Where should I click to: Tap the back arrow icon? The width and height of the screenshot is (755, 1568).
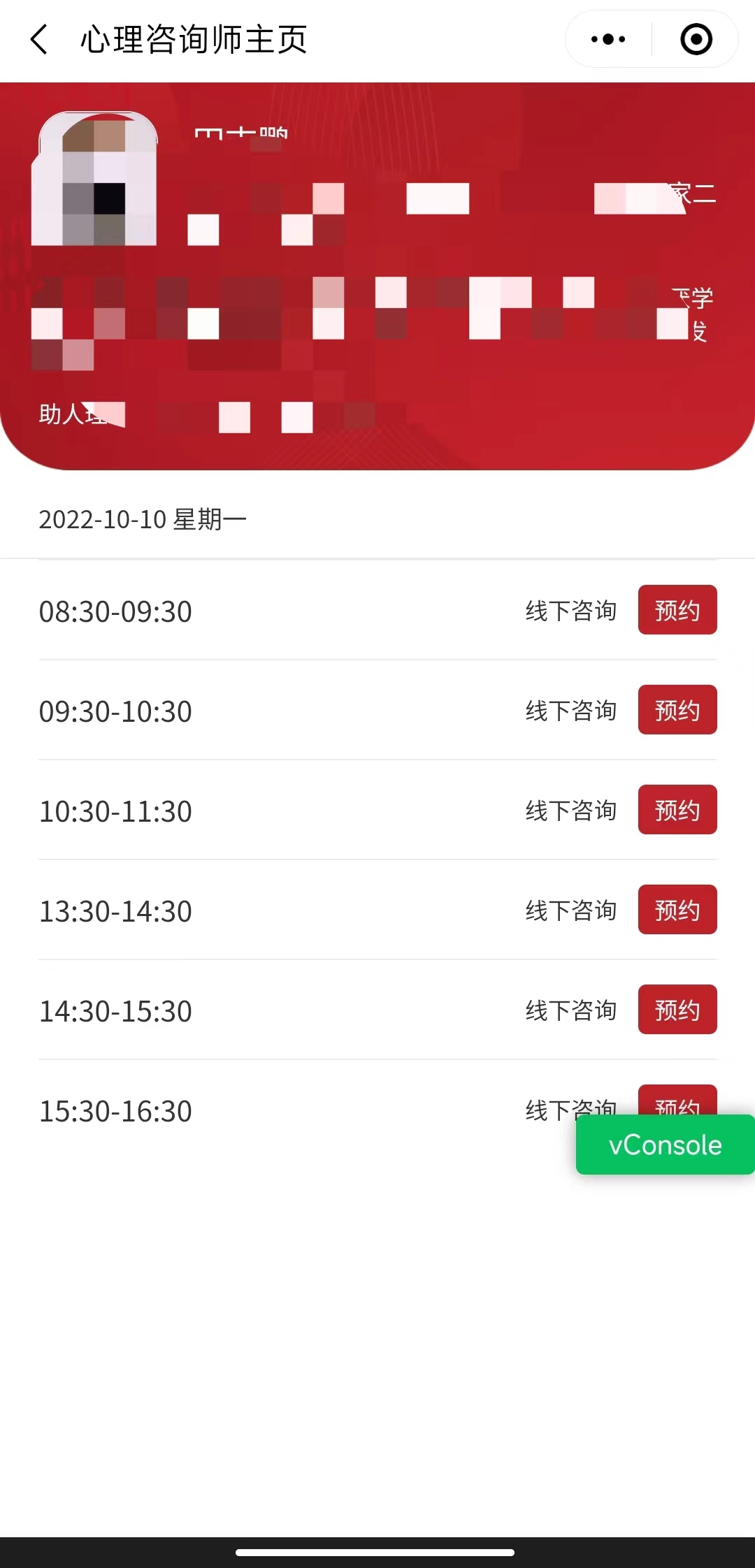tap(38, 40)
